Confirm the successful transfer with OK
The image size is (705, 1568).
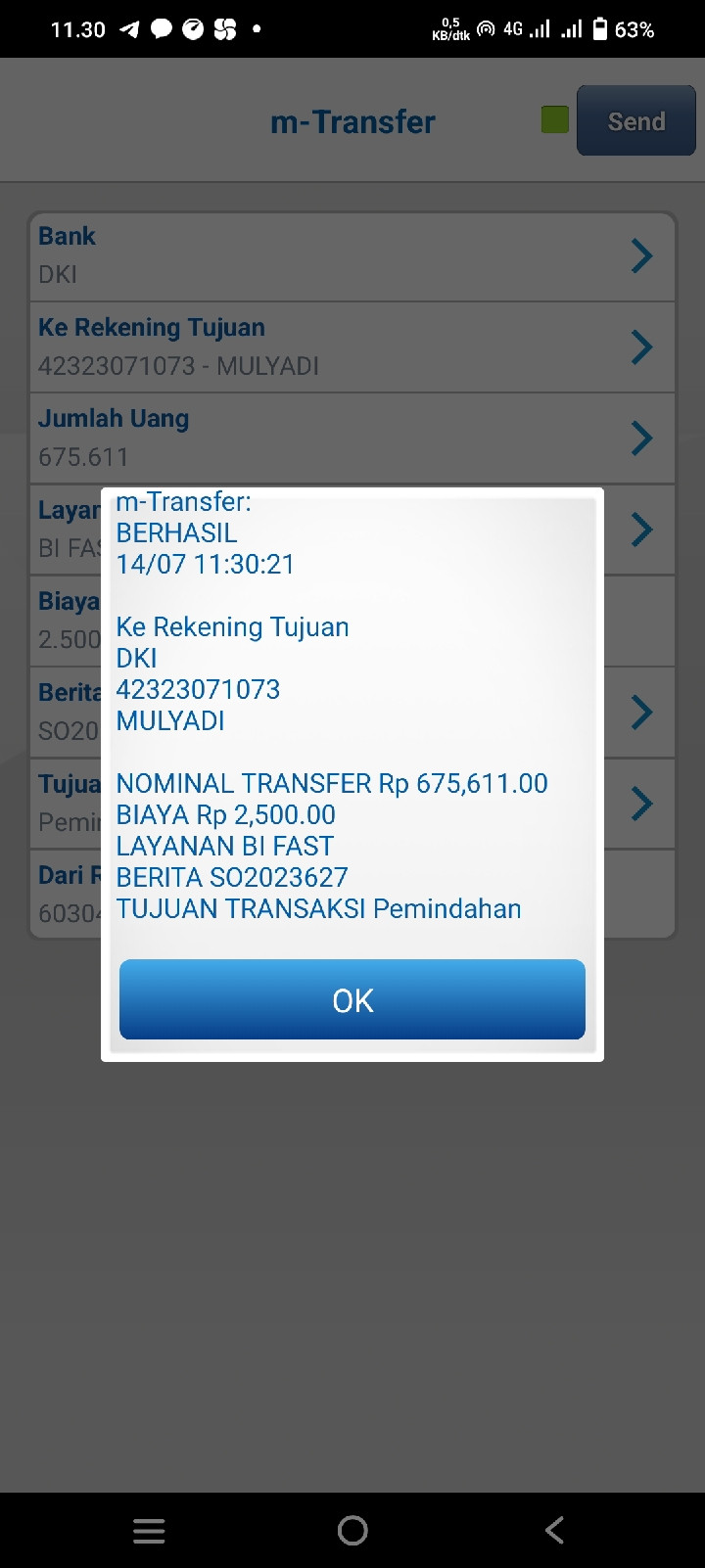[x=352, y=999]
